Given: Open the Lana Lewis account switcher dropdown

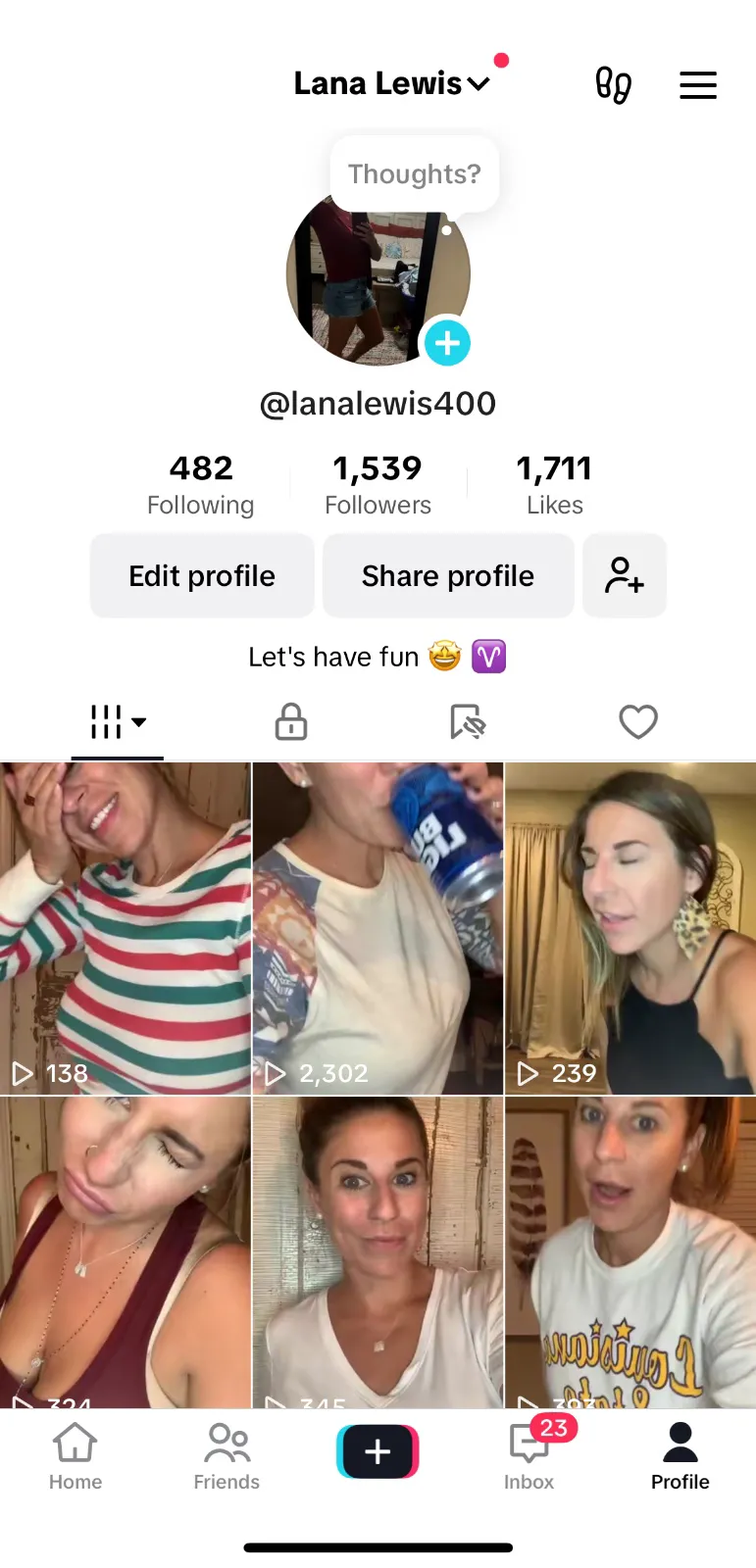Looking at the screenshot, I should click(x=392, y=84).
